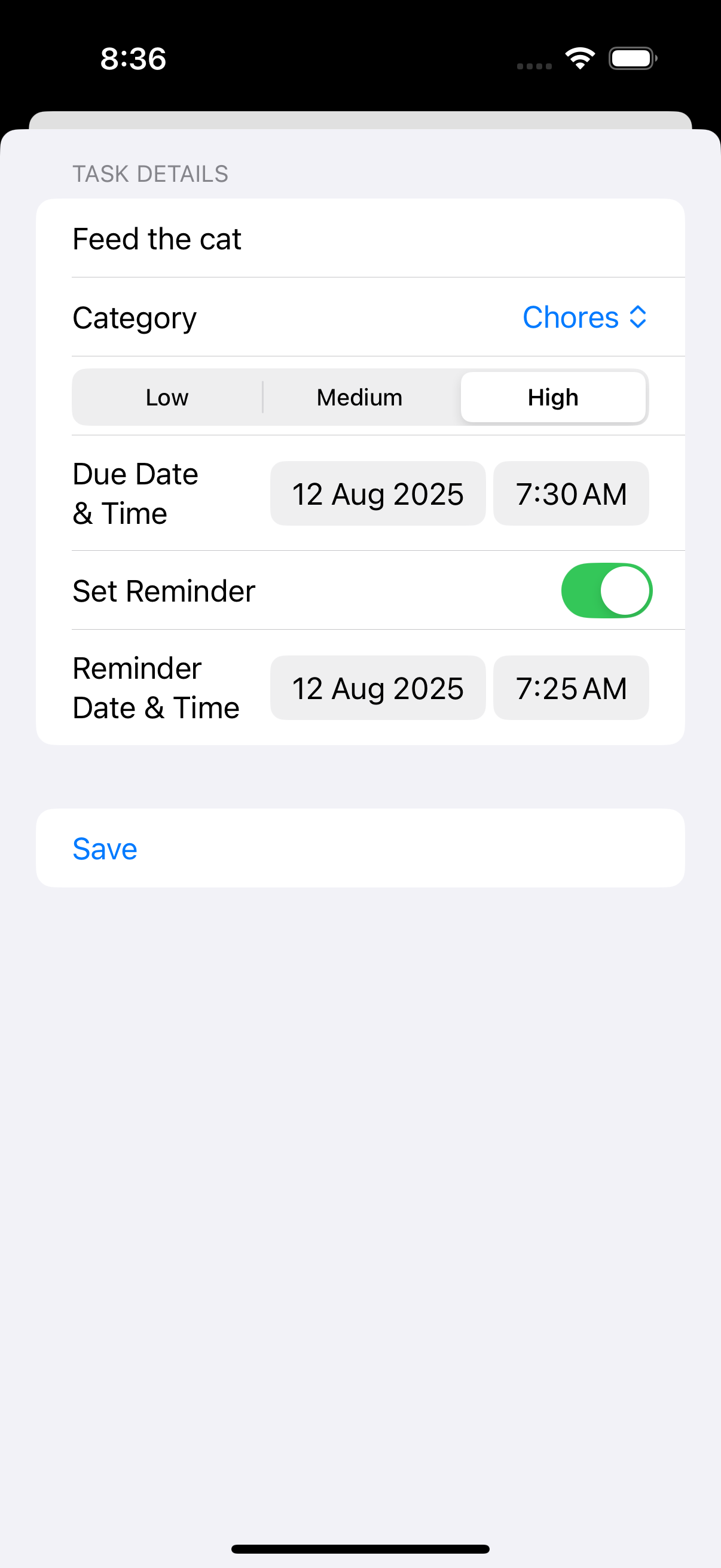
Task: Save the task details
Action: 105,849
